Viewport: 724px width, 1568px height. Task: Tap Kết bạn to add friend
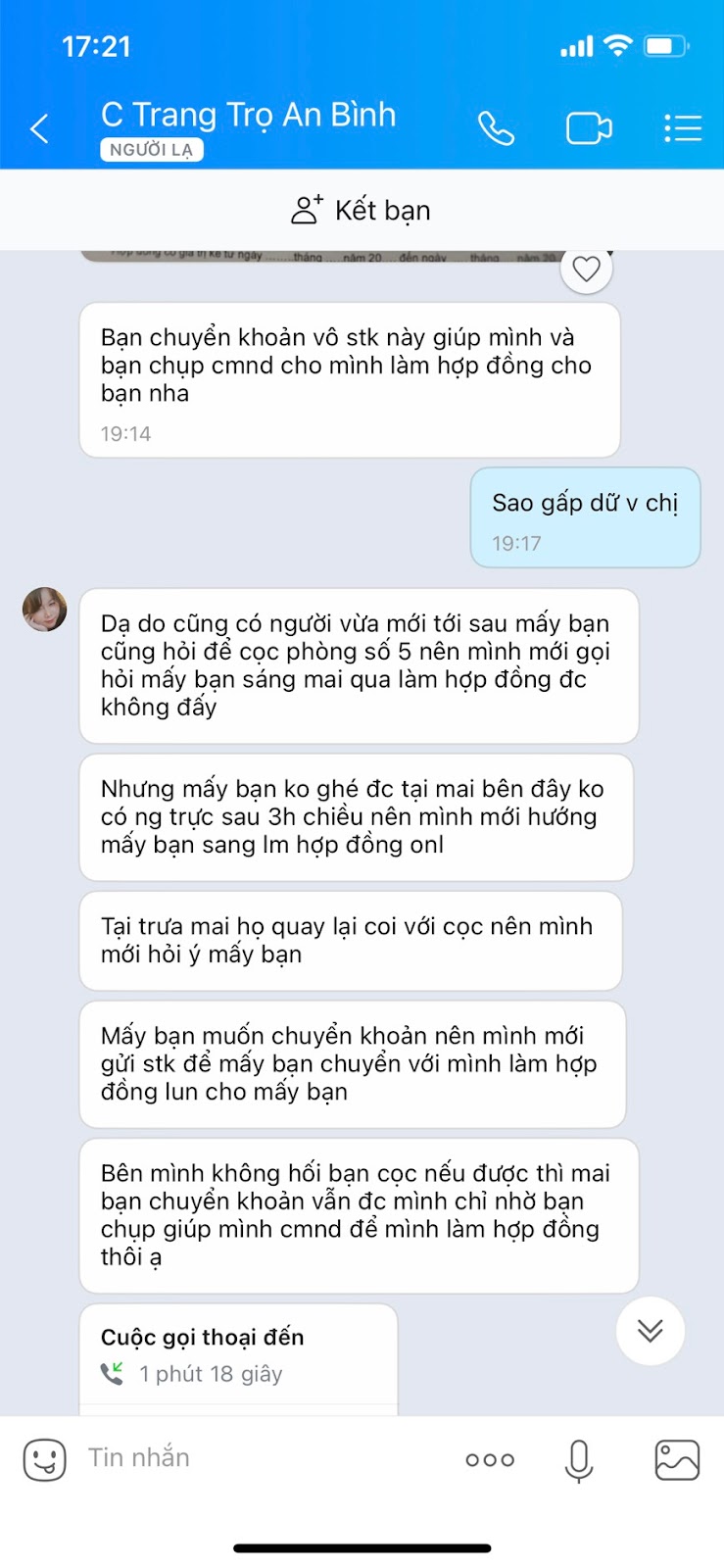point(362,211)
